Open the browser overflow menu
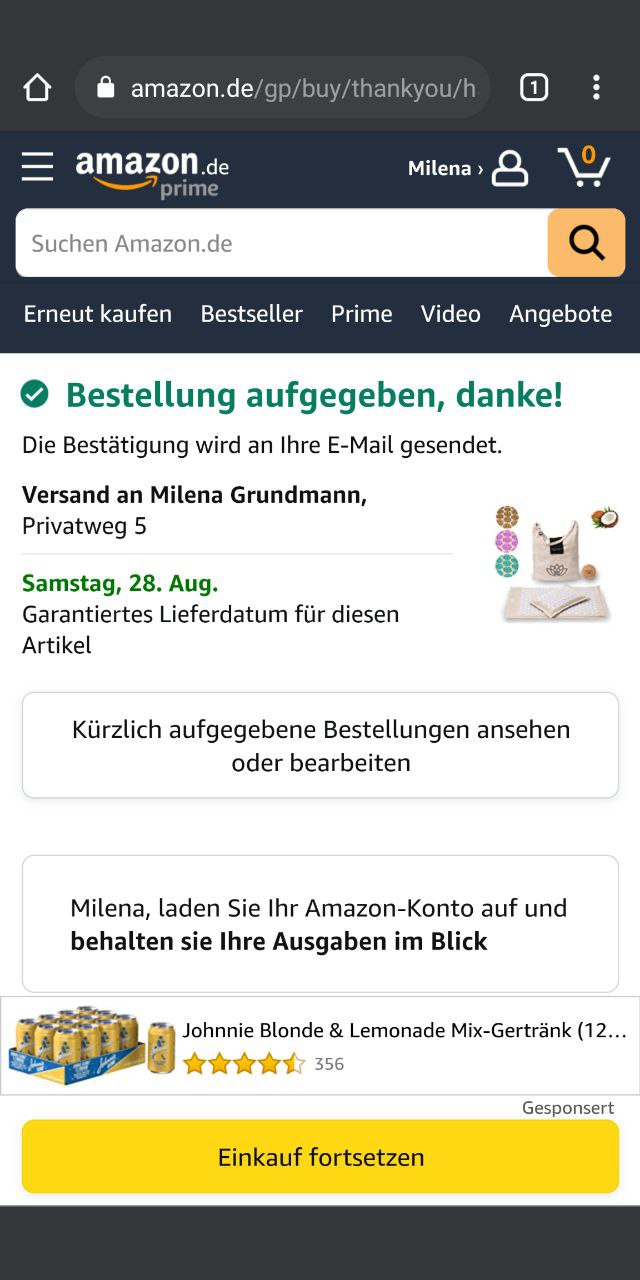Viewport: 640px width, 1280px height. click(596, 88)
